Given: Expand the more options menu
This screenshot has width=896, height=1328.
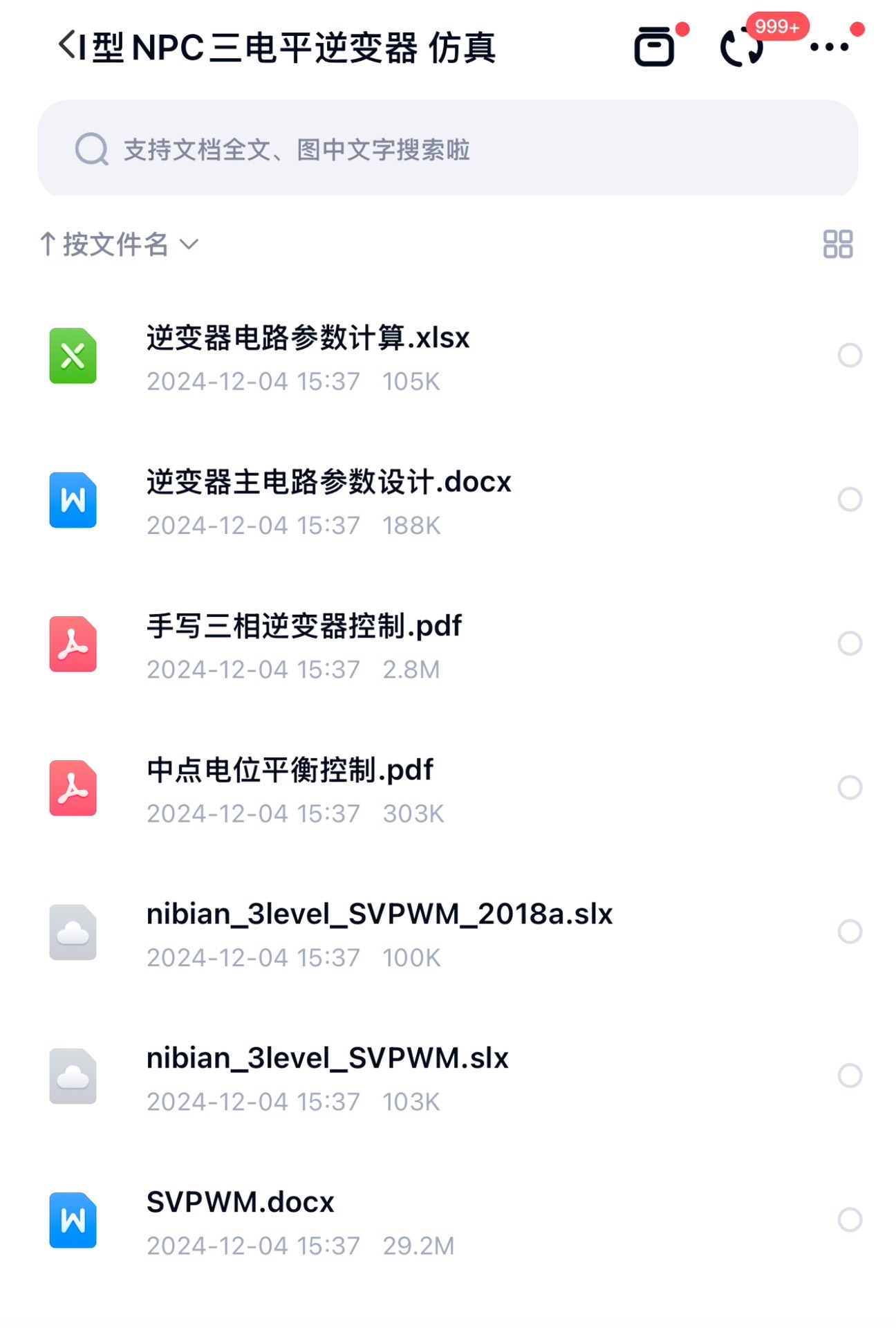Looking at the screenshot, I should tap(832, 48).
